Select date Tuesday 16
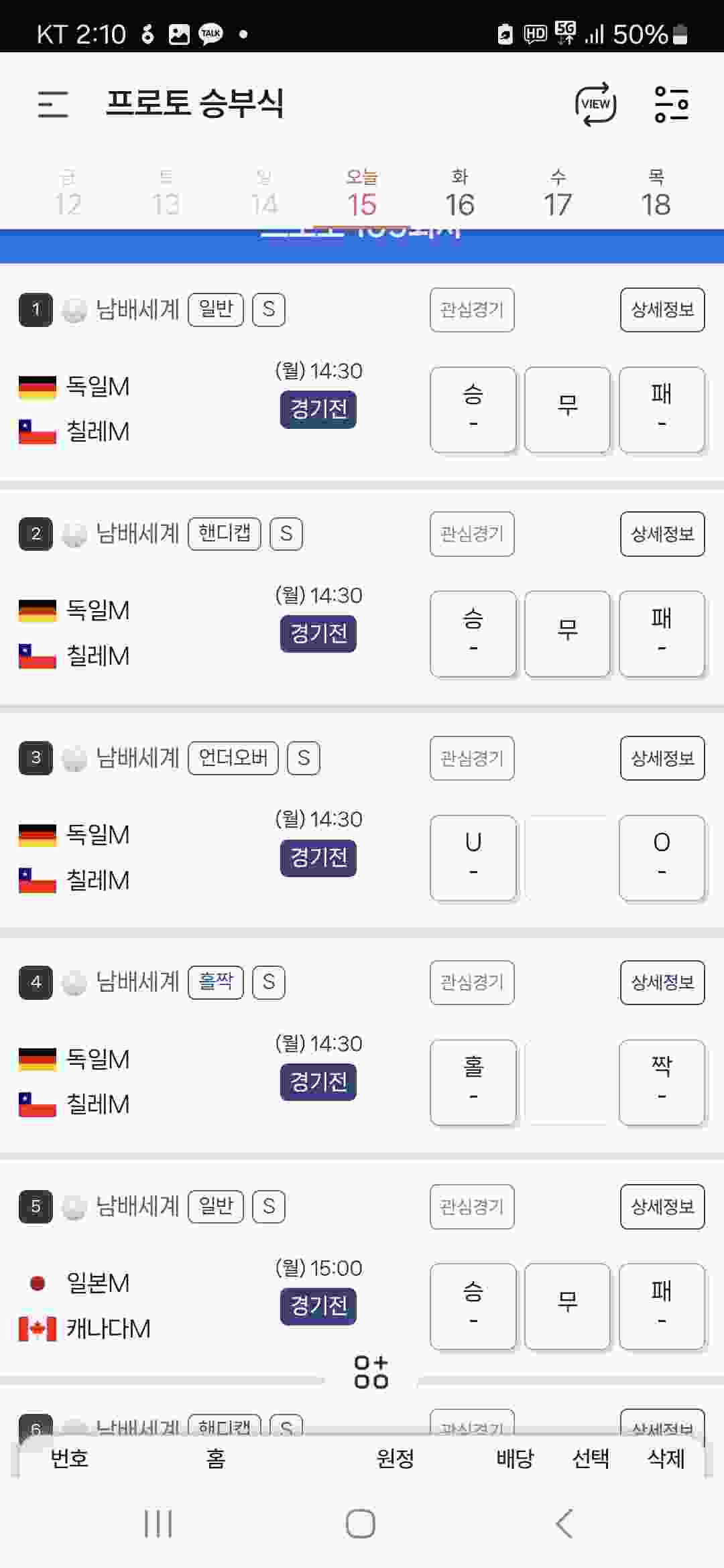 pos(460,194)
